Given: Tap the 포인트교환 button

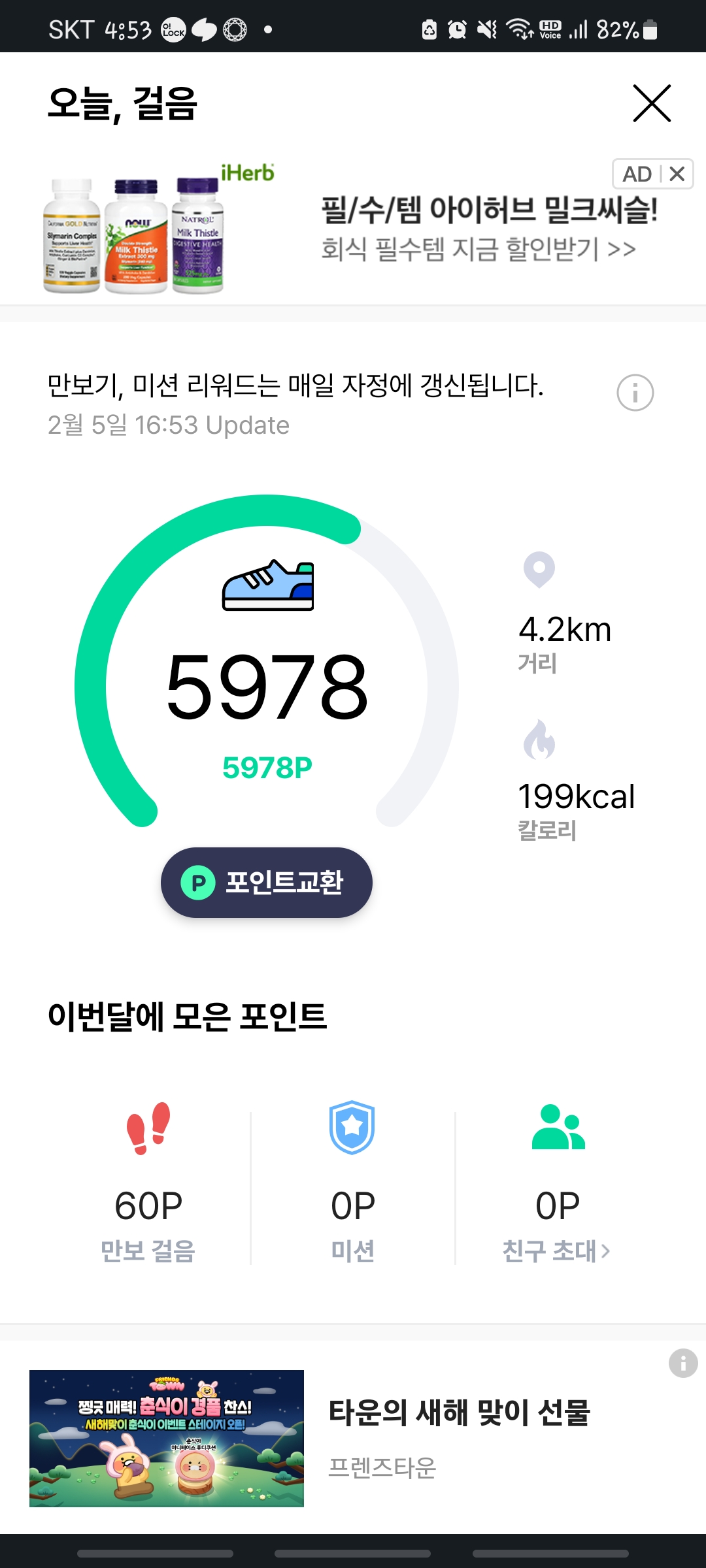Looking at the screenshot, I should pos(267,883).
